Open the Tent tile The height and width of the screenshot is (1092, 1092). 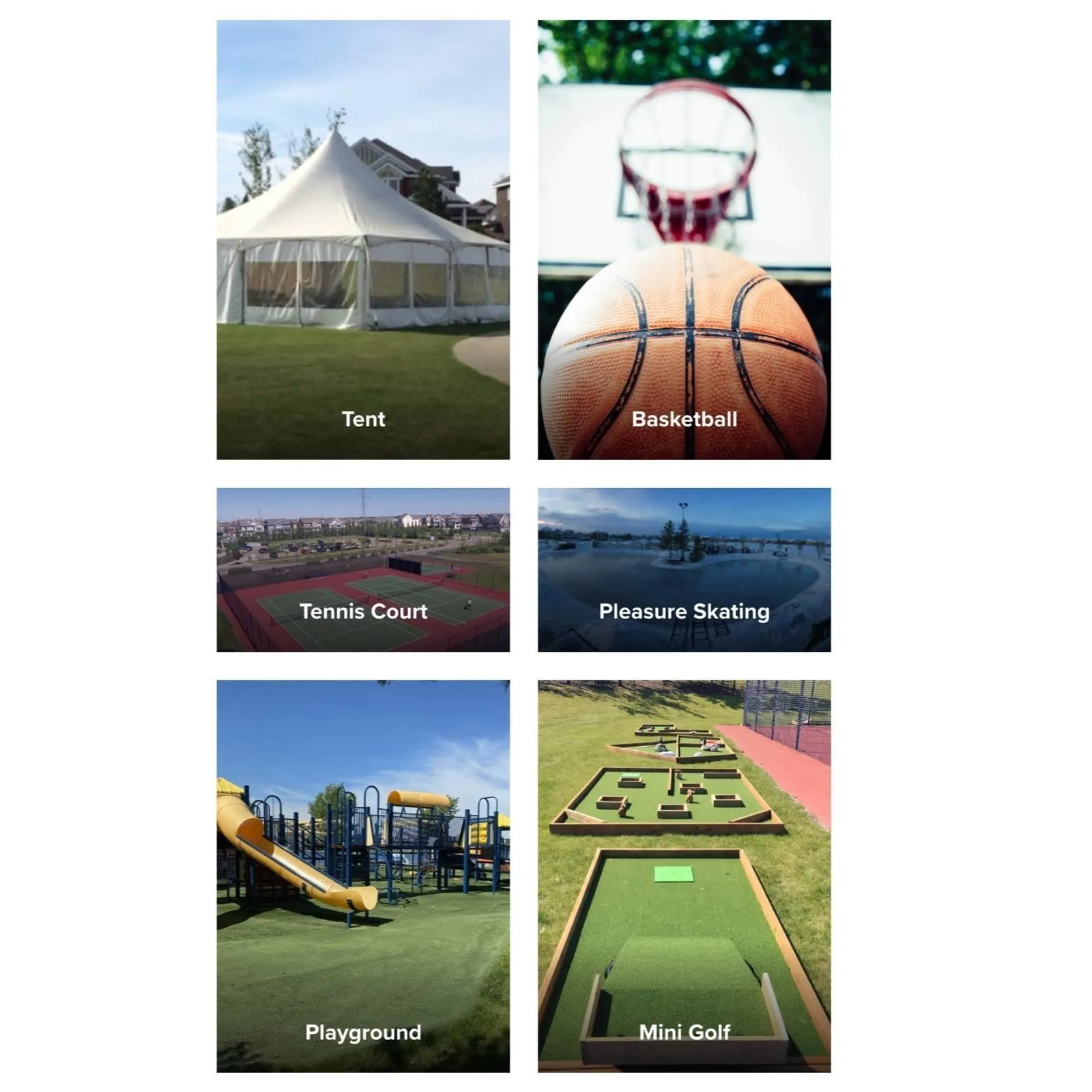point(363,240)
